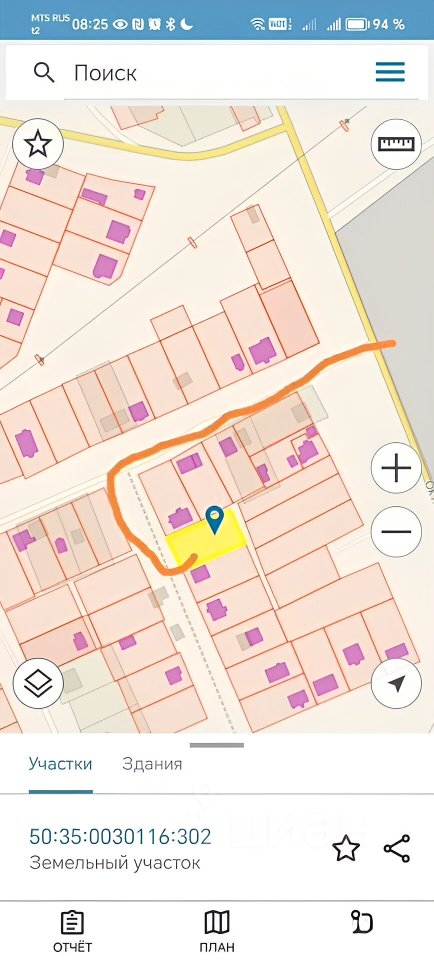Open the ОТЧЁТ report
The image size is (434, 960).
72,931
